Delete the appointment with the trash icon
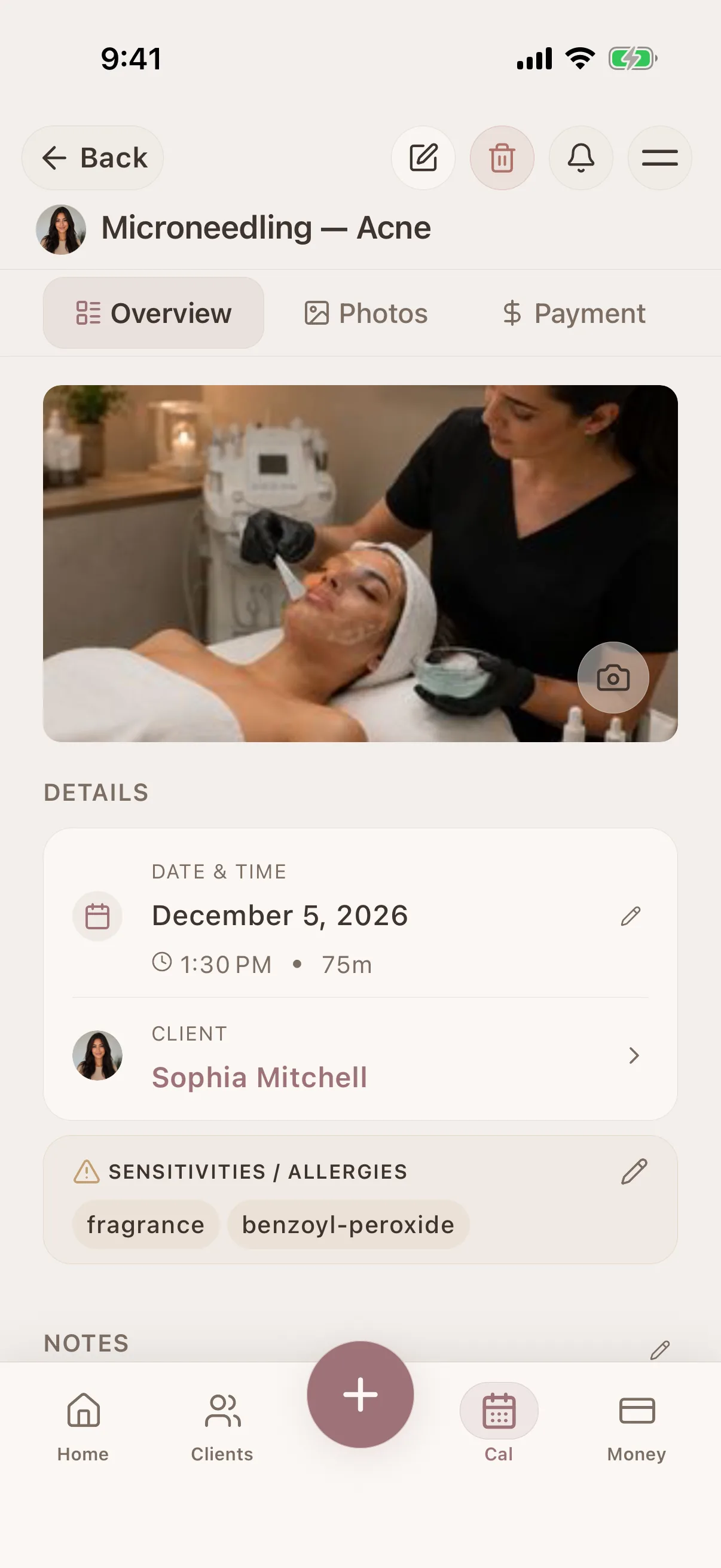 502,158
